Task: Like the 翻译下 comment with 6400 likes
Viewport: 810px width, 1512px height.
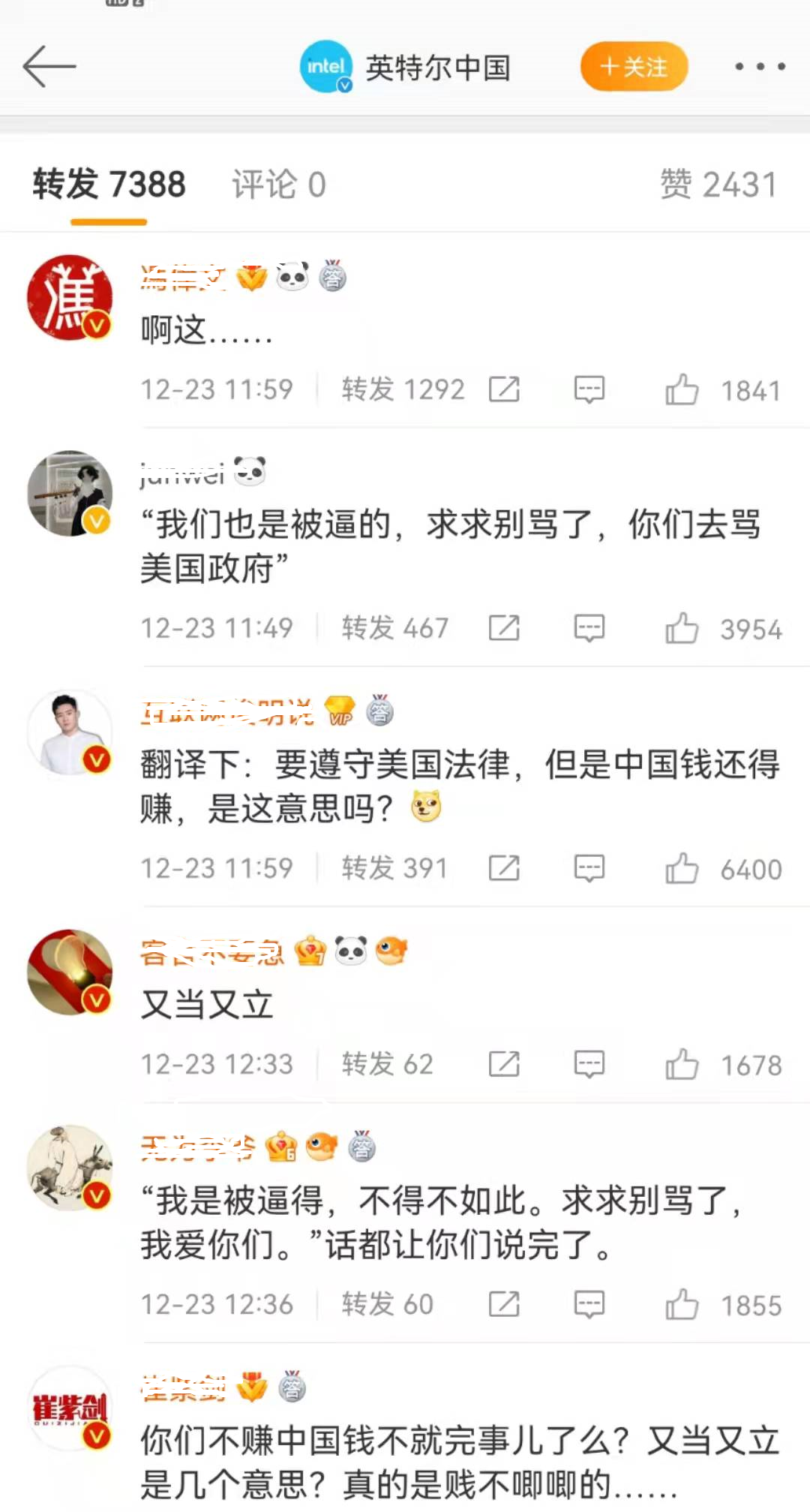Action: [681, 868]
